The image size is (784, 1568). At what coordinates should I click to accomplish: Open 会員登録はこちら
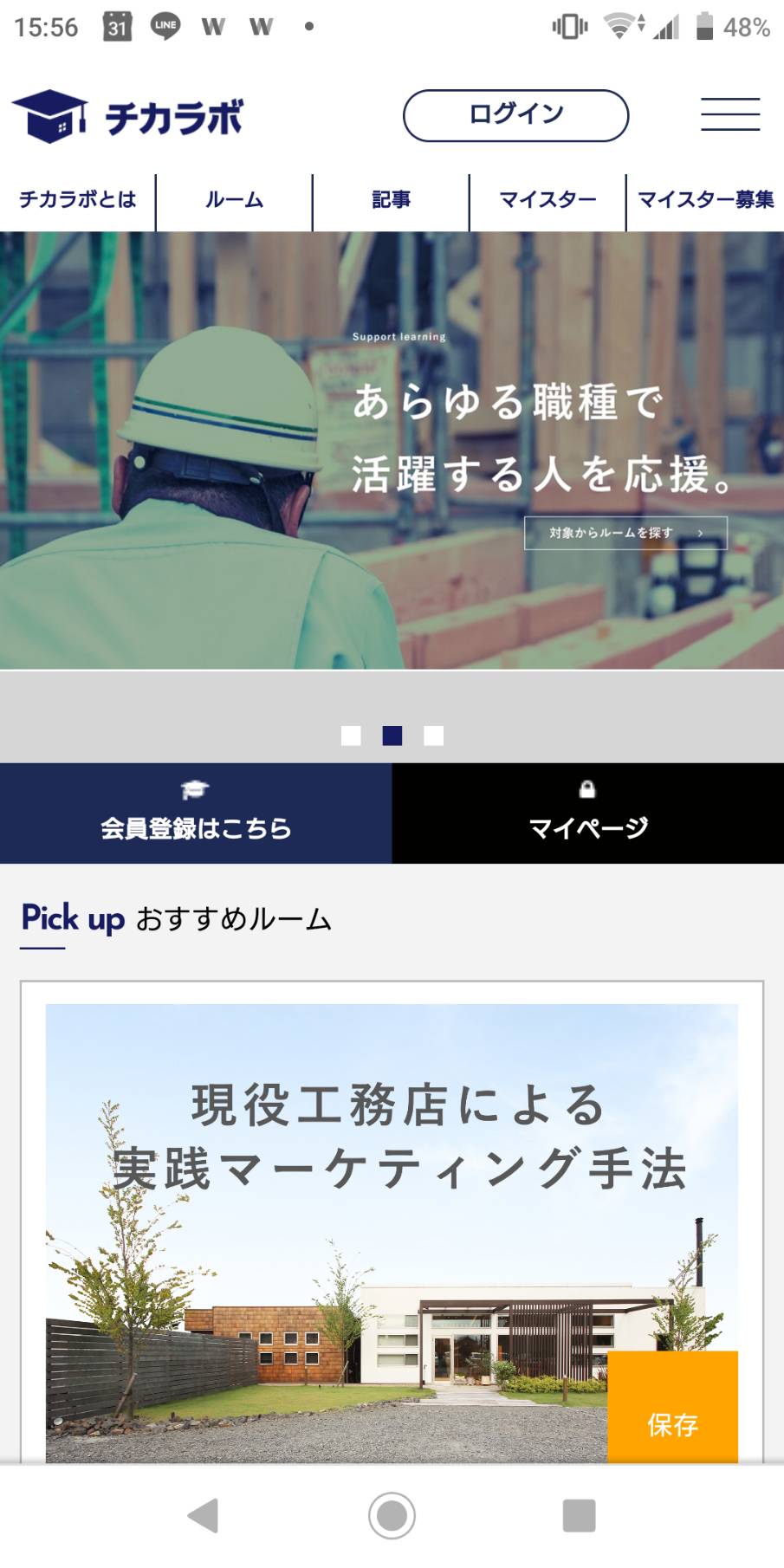coord(196,813)
